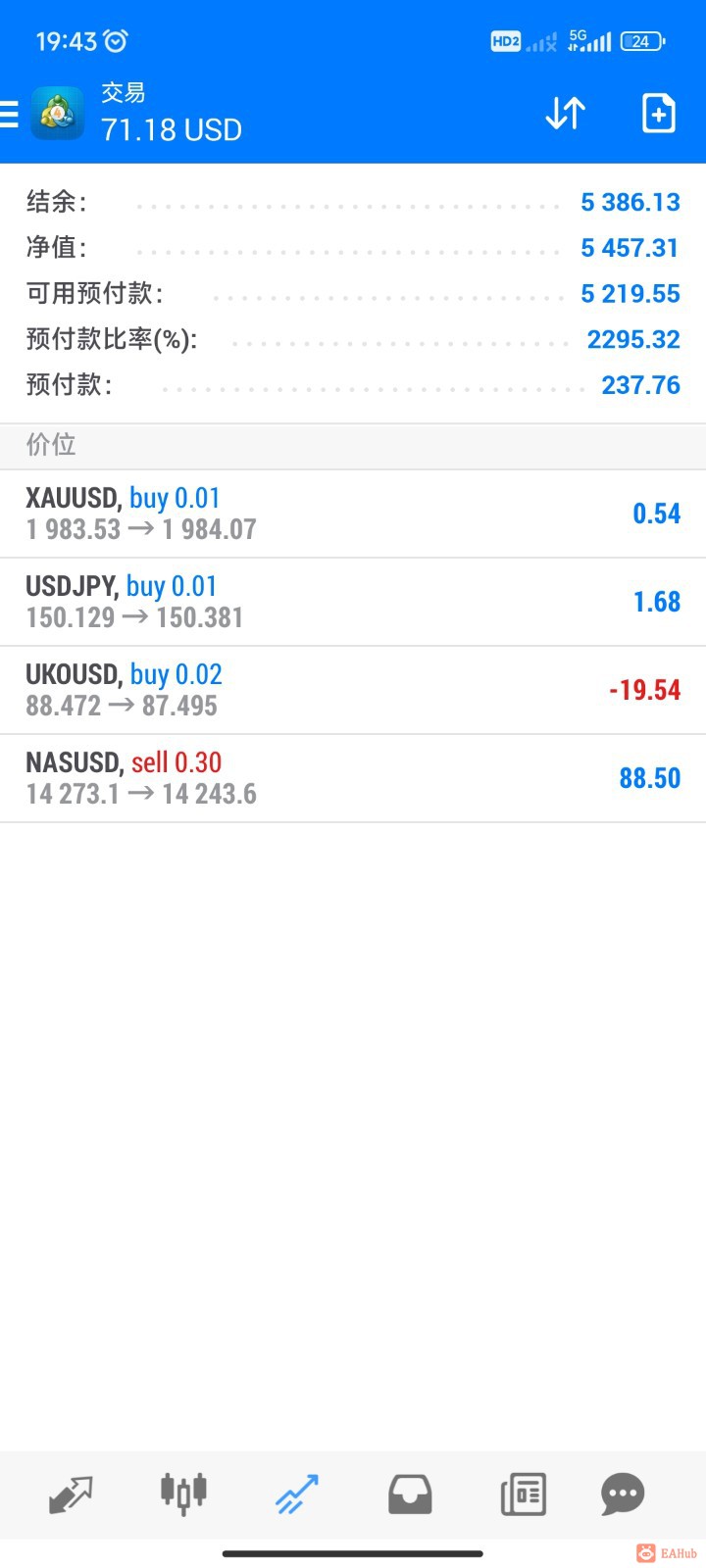
Task: Select the Trade tab
Action: point(297,1494)
